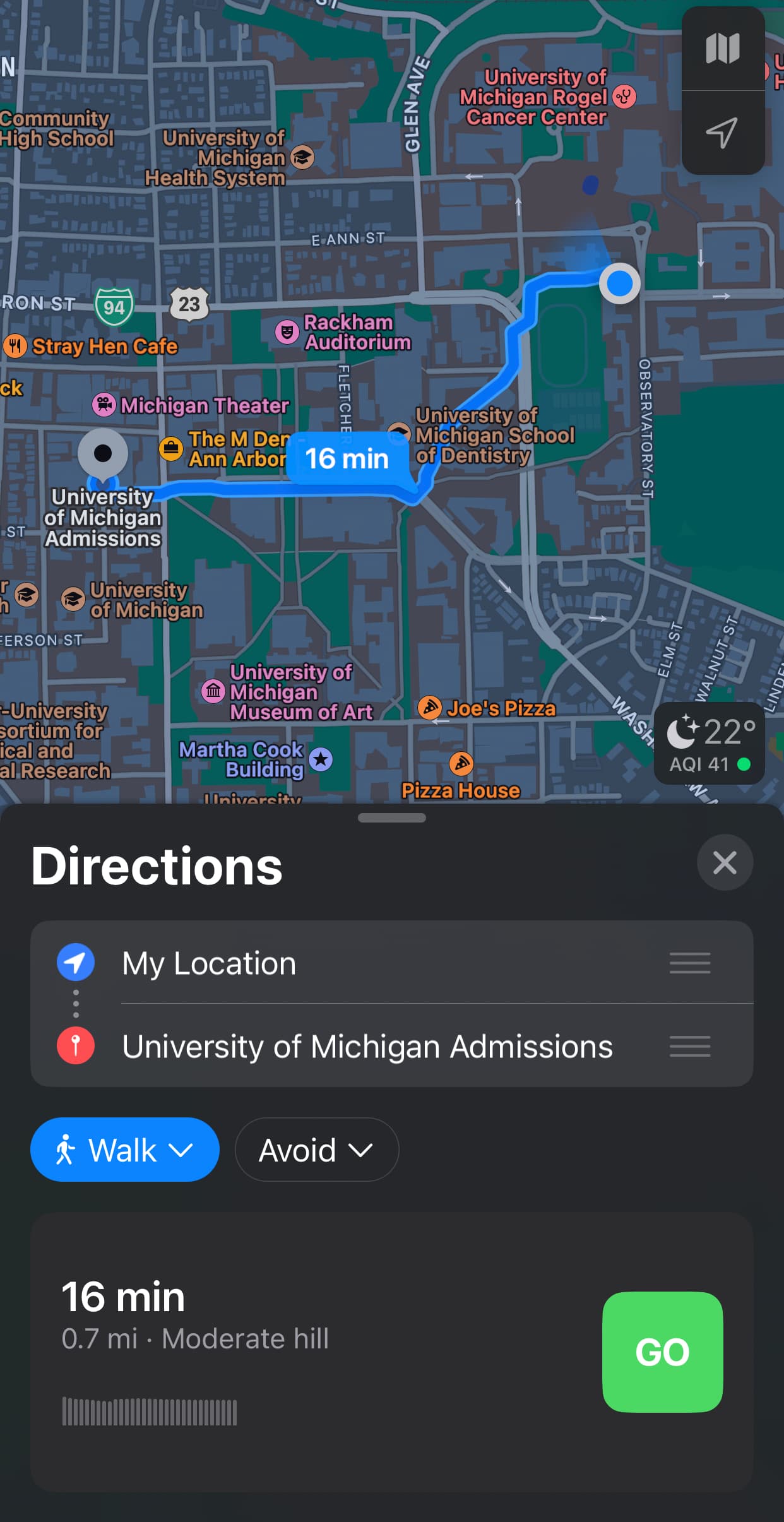Open the weather and AQI widget
The width and height of the screenshot is (784, 1522).
click(x=710, y=744)
